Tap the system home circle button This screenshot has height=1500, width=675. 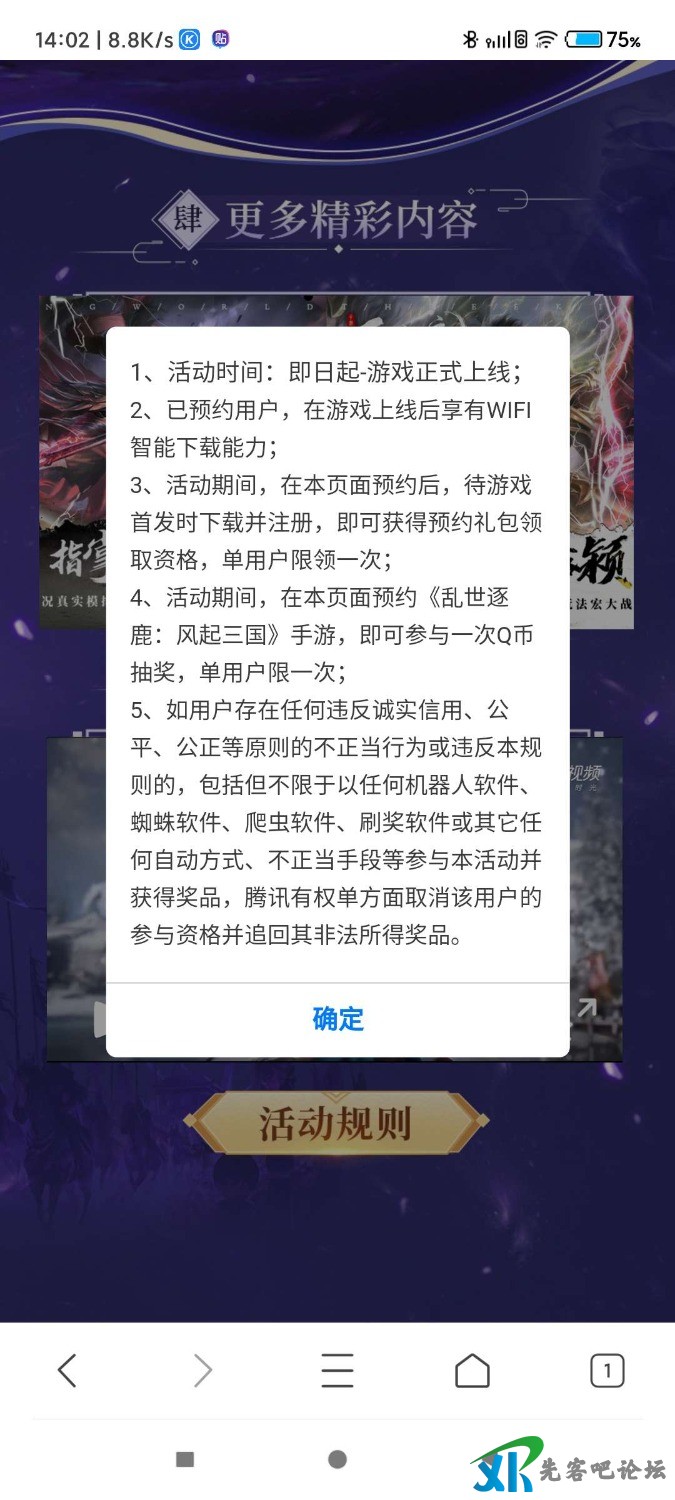point(337,1459)
